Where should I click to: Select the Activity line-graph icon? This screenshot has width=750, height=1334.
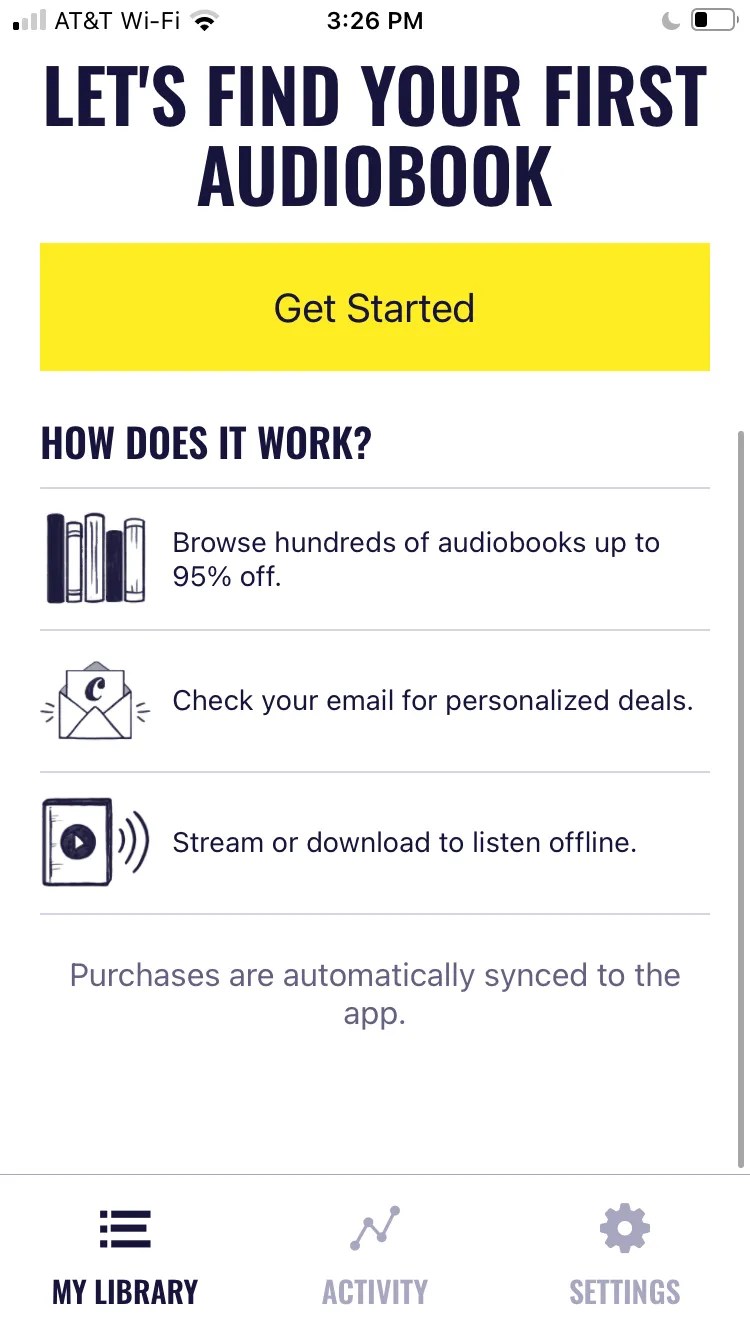375,1227
